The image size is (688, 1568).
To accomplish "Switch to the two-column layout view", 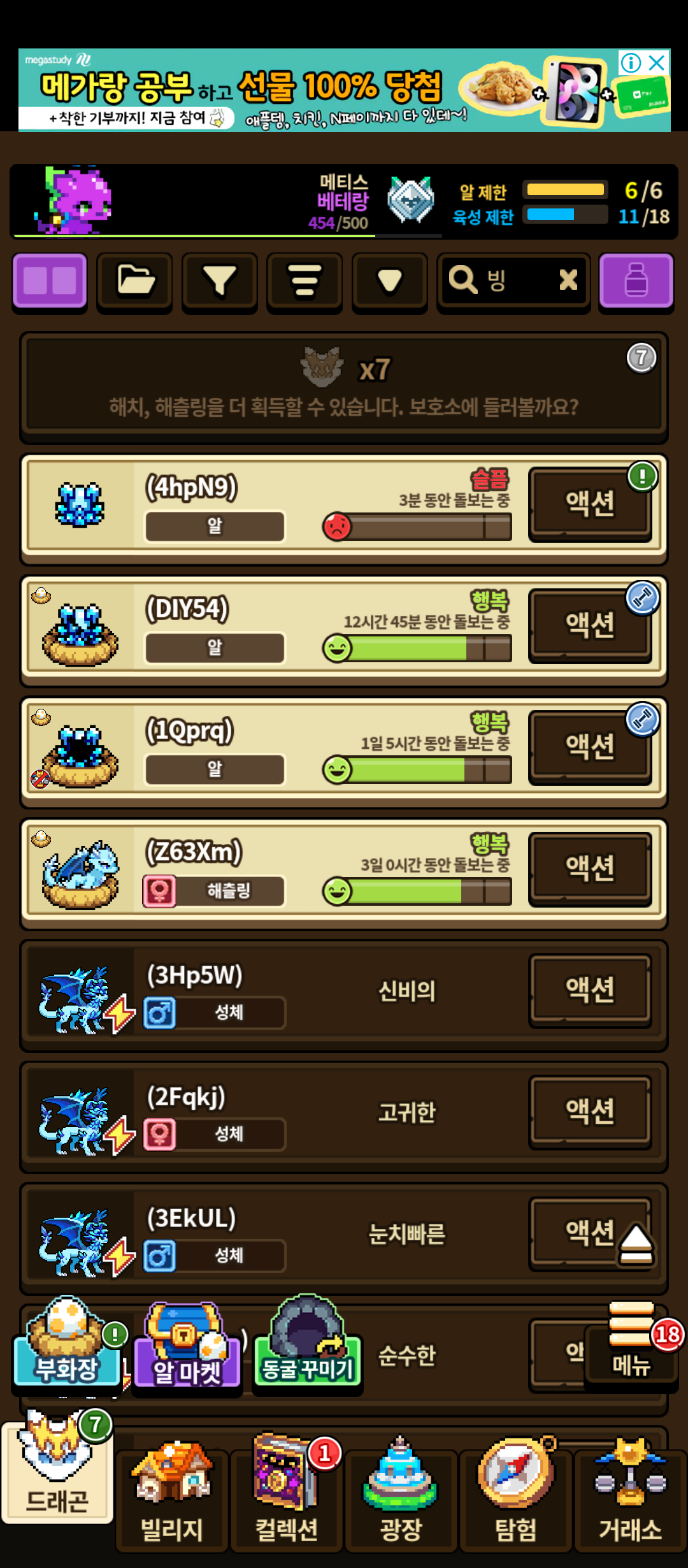I will coord(50,280).
